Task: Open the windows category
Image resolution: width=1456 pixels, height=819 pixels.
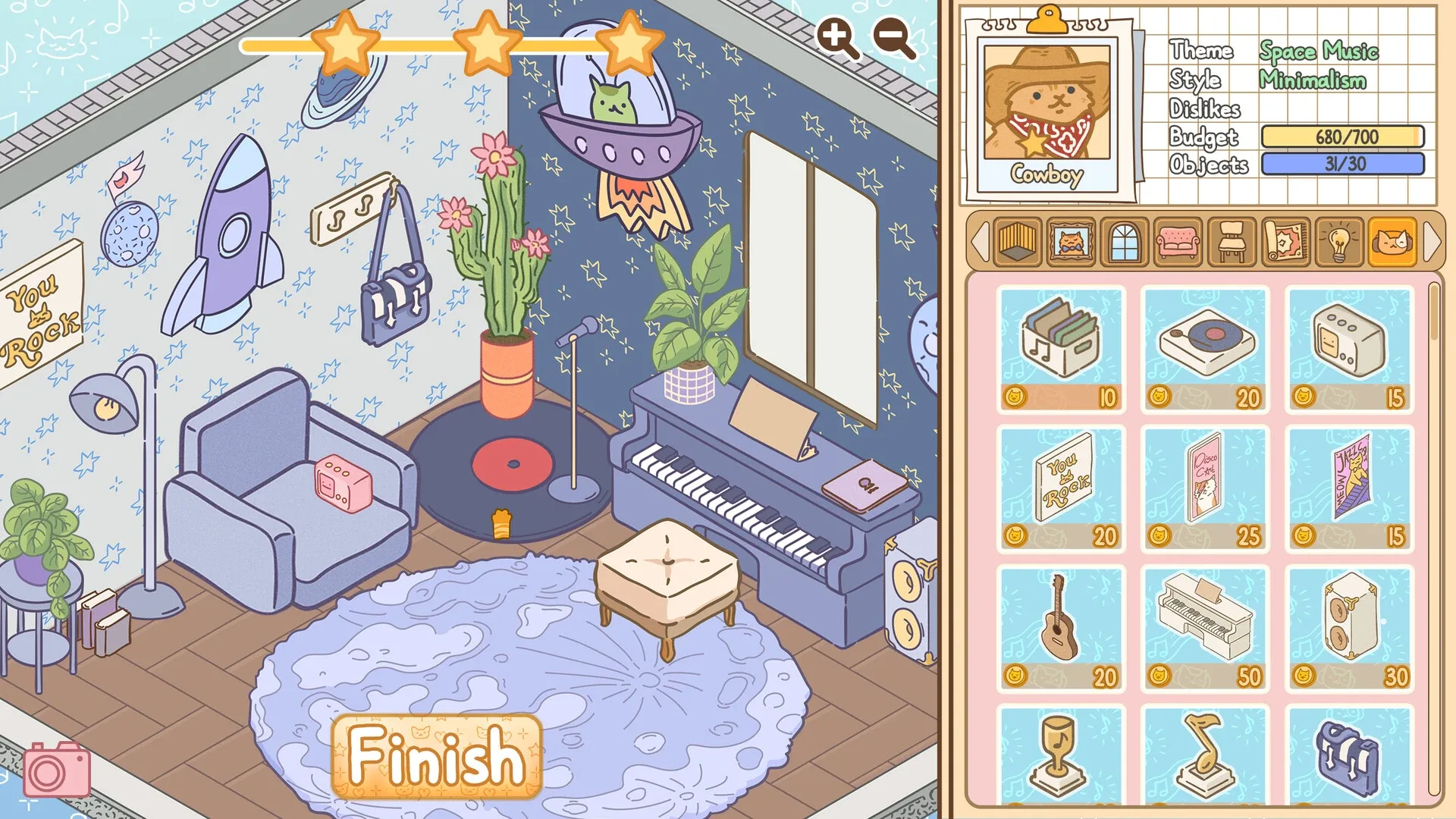Action: point(1124,243)
